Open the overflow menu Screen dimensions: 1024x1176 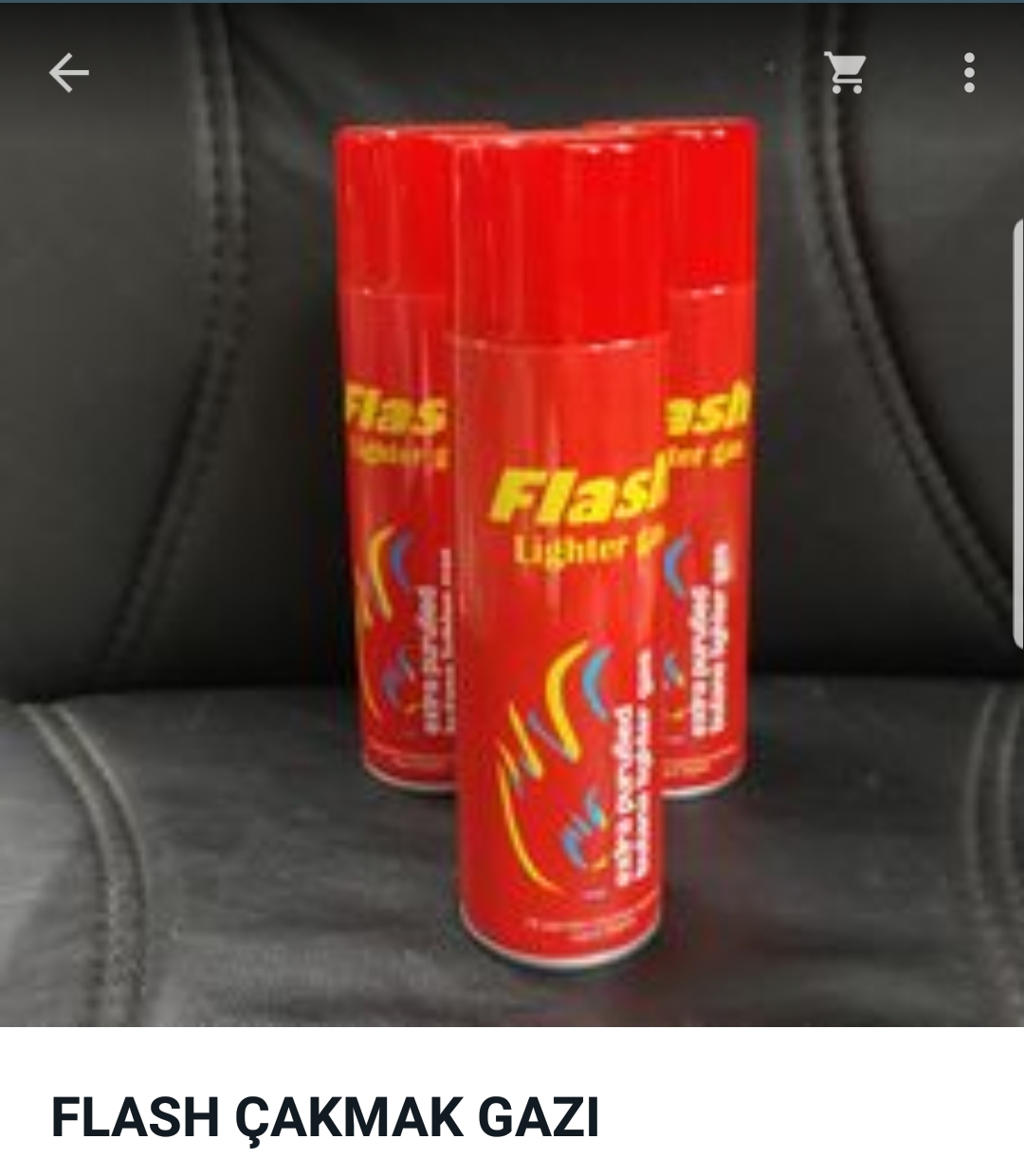pyautogui.click(x=968, y=73)
